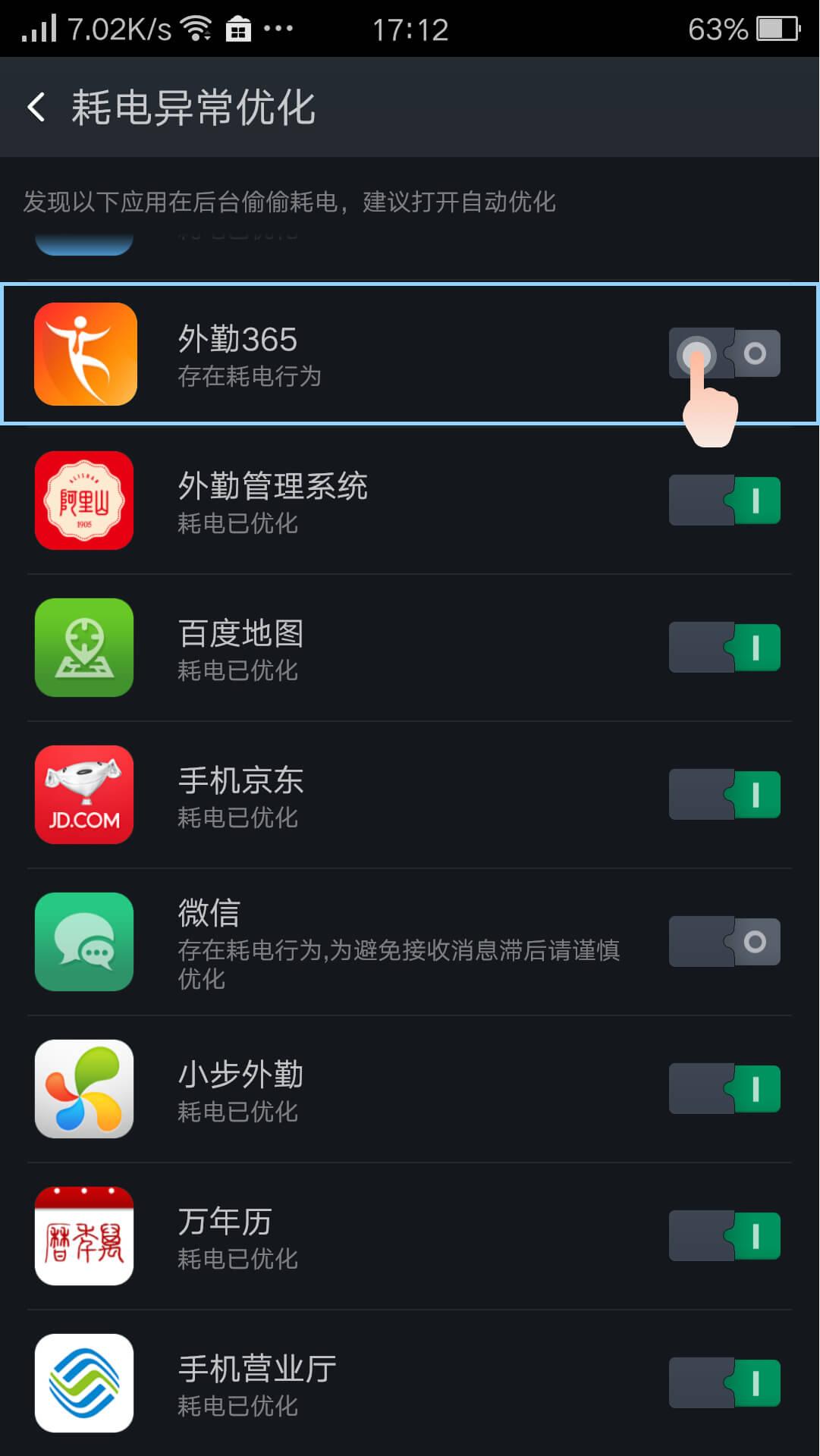Toggle 手机营业厅 optimization switch
820x1456 pixels.
click(724, 1383)
